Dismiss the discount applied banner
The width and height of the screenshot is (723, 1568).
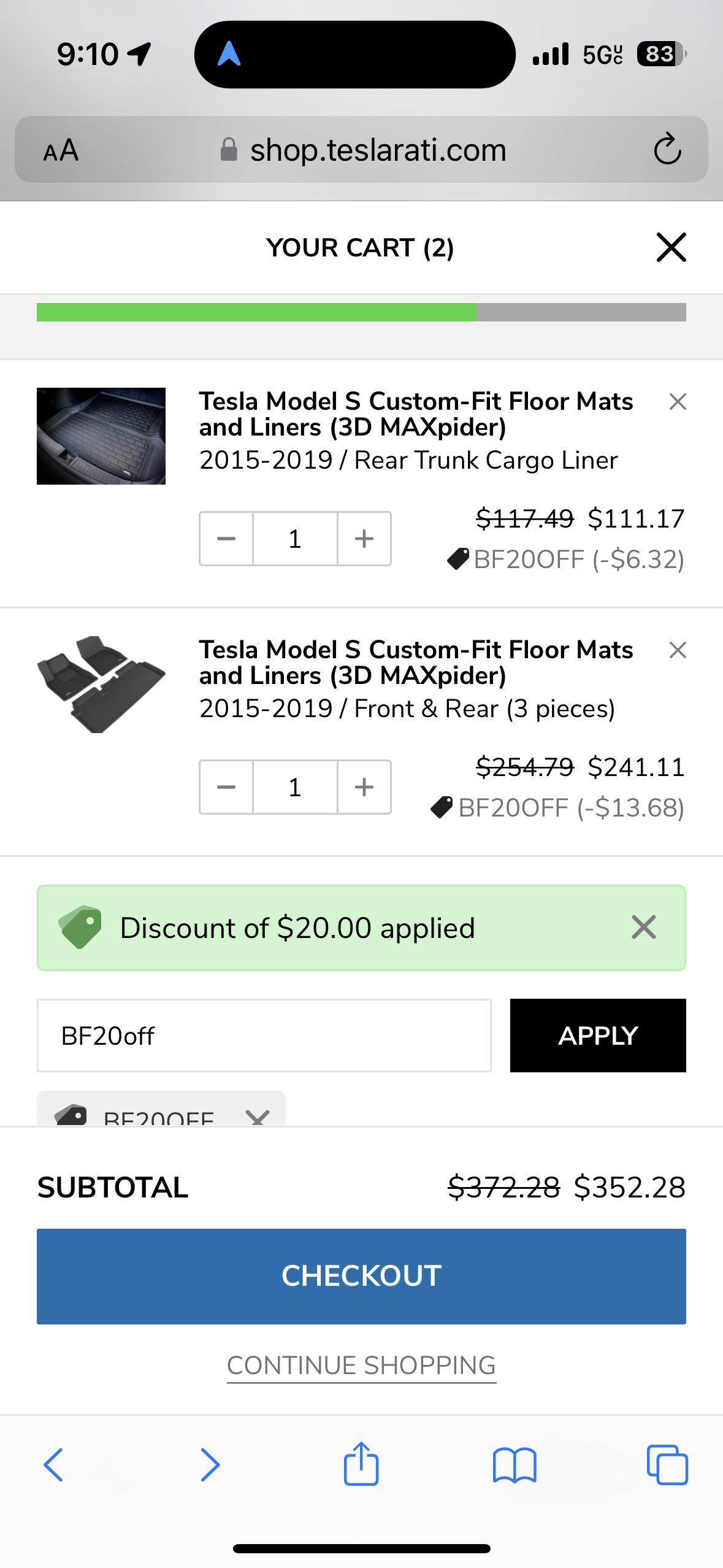[644, 928]
